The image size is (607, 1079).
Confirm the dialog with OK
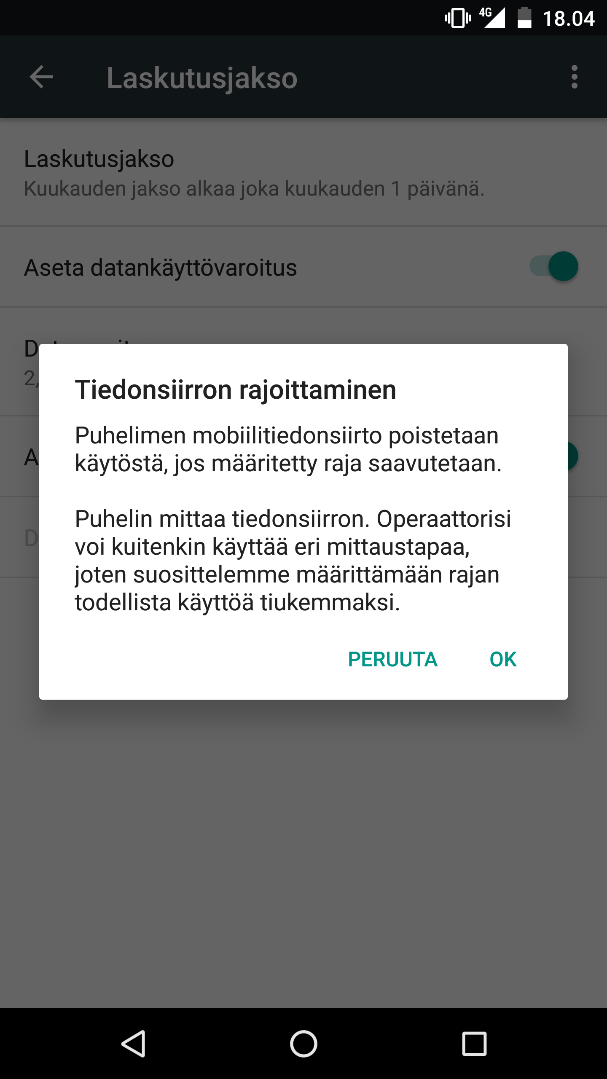[x=502, y=659]
